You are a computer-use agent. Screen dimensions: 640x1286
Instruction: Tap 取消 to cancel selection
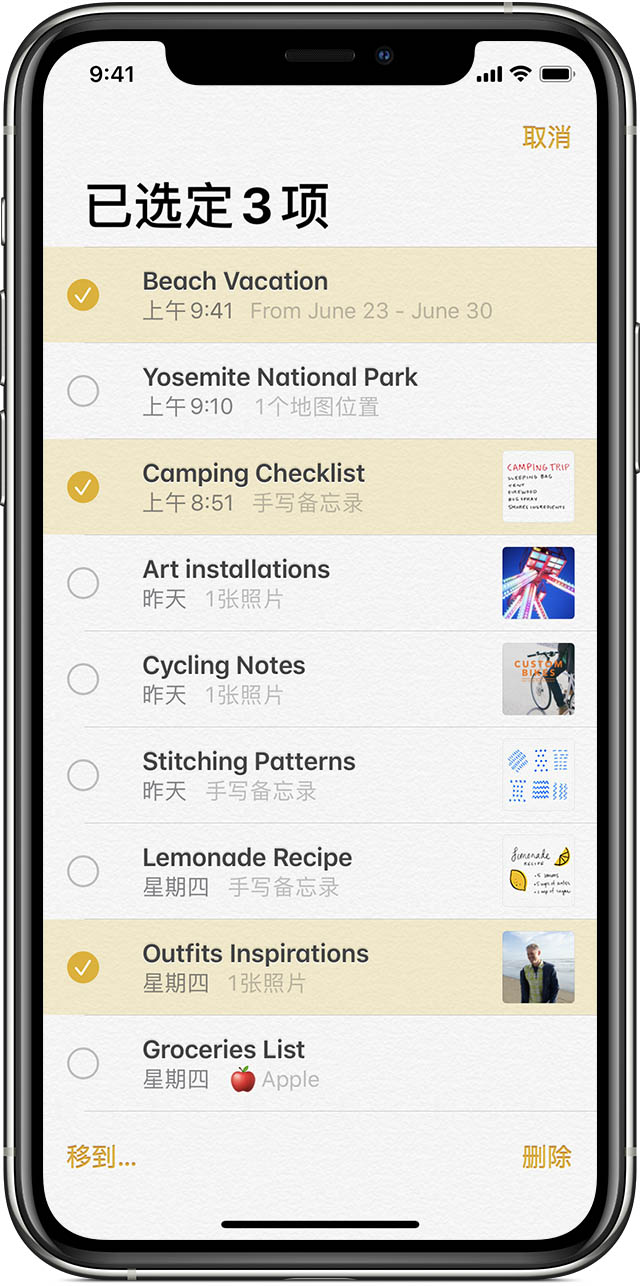[x=546, y=137]
